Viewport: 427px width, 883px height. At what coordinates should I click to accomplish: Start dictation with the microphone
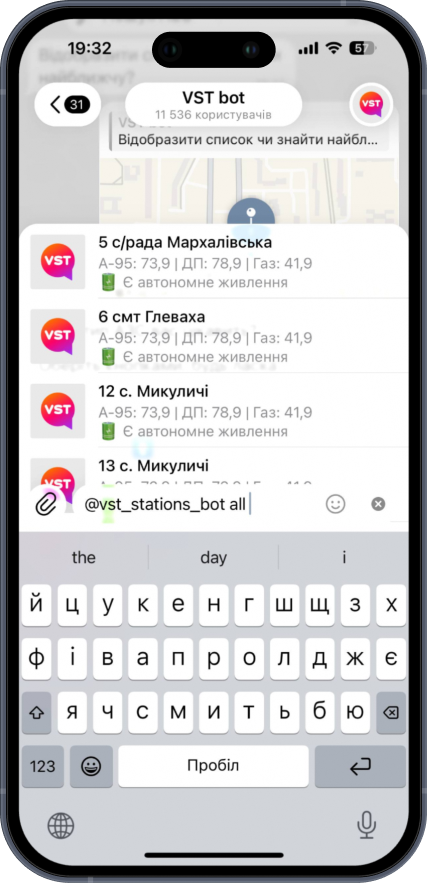(x=366, y=826)
